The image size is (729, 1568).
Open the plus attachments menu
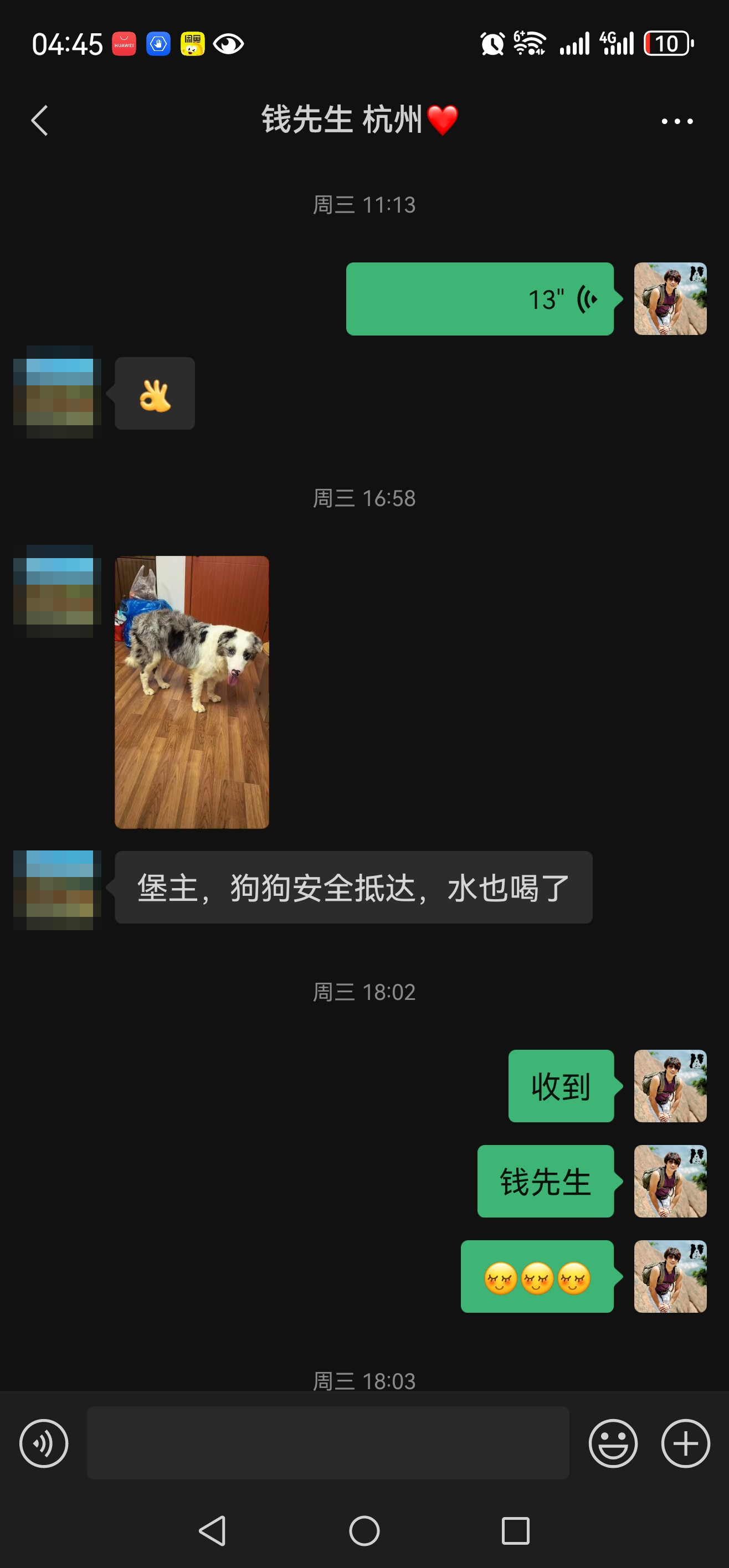pyautogui.click(x=685, y=1443)
